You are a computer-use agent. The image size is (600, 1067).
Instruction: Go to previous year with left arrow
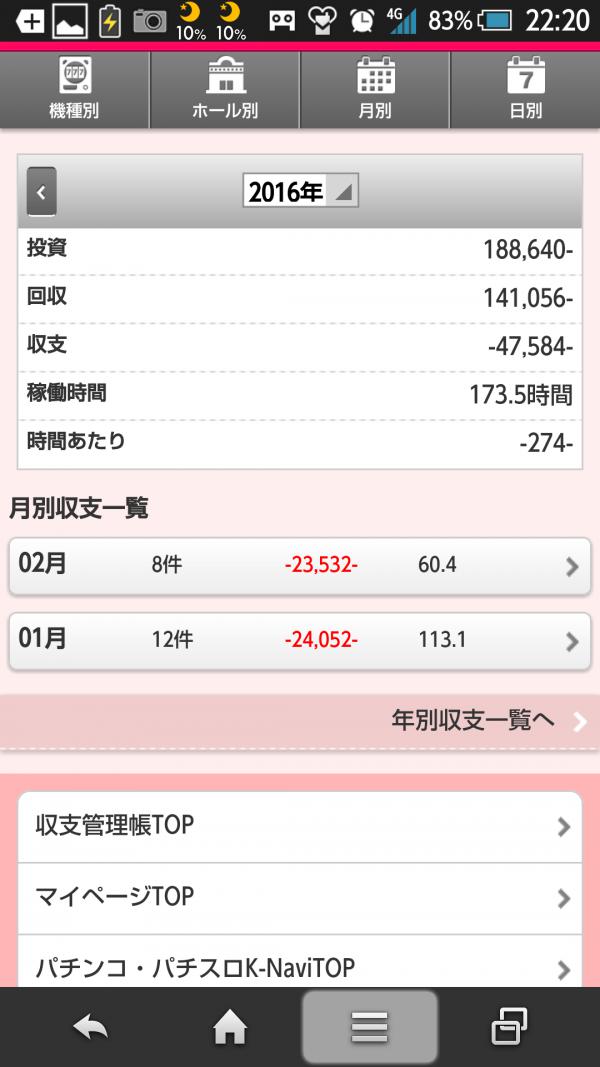pos(42,192)
